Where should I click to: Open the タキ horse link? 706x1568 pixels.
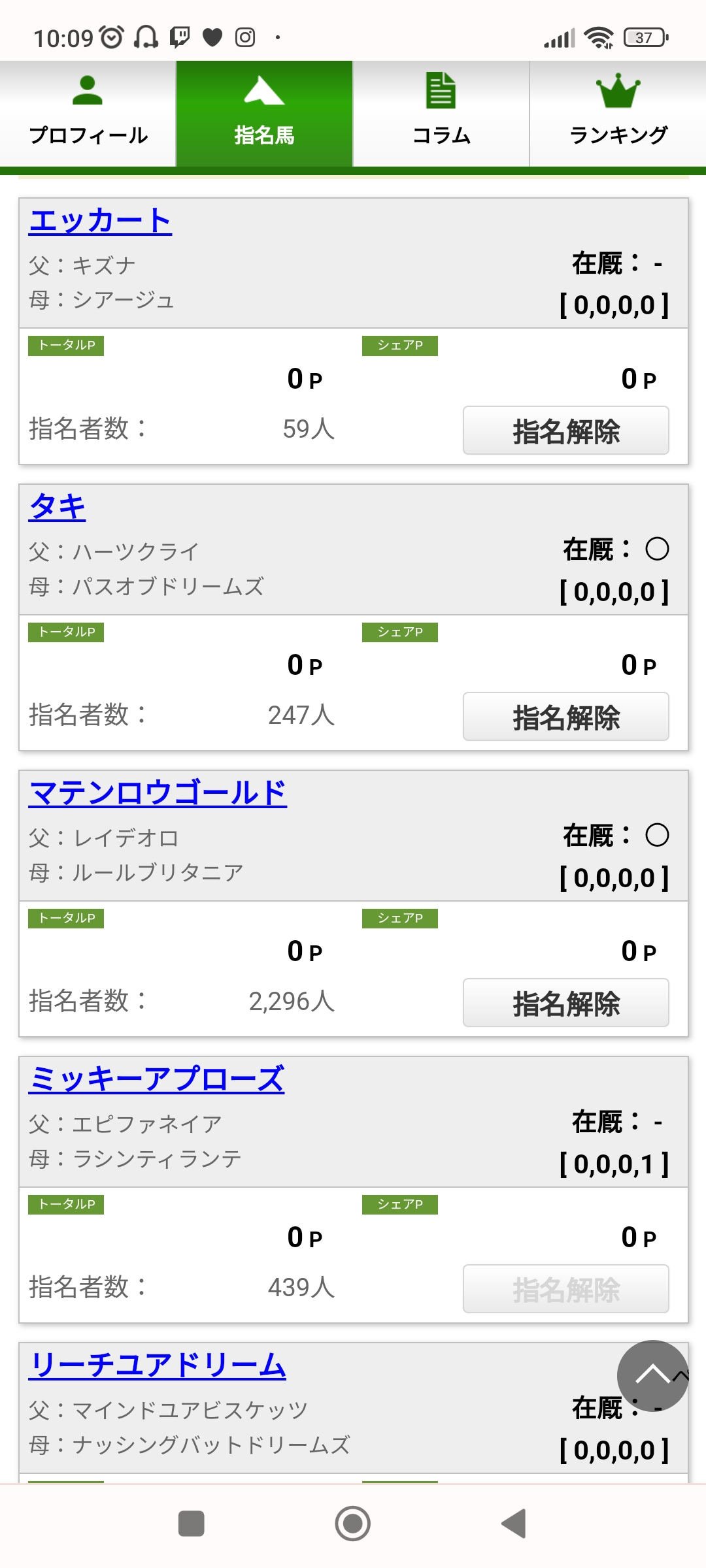58,507
